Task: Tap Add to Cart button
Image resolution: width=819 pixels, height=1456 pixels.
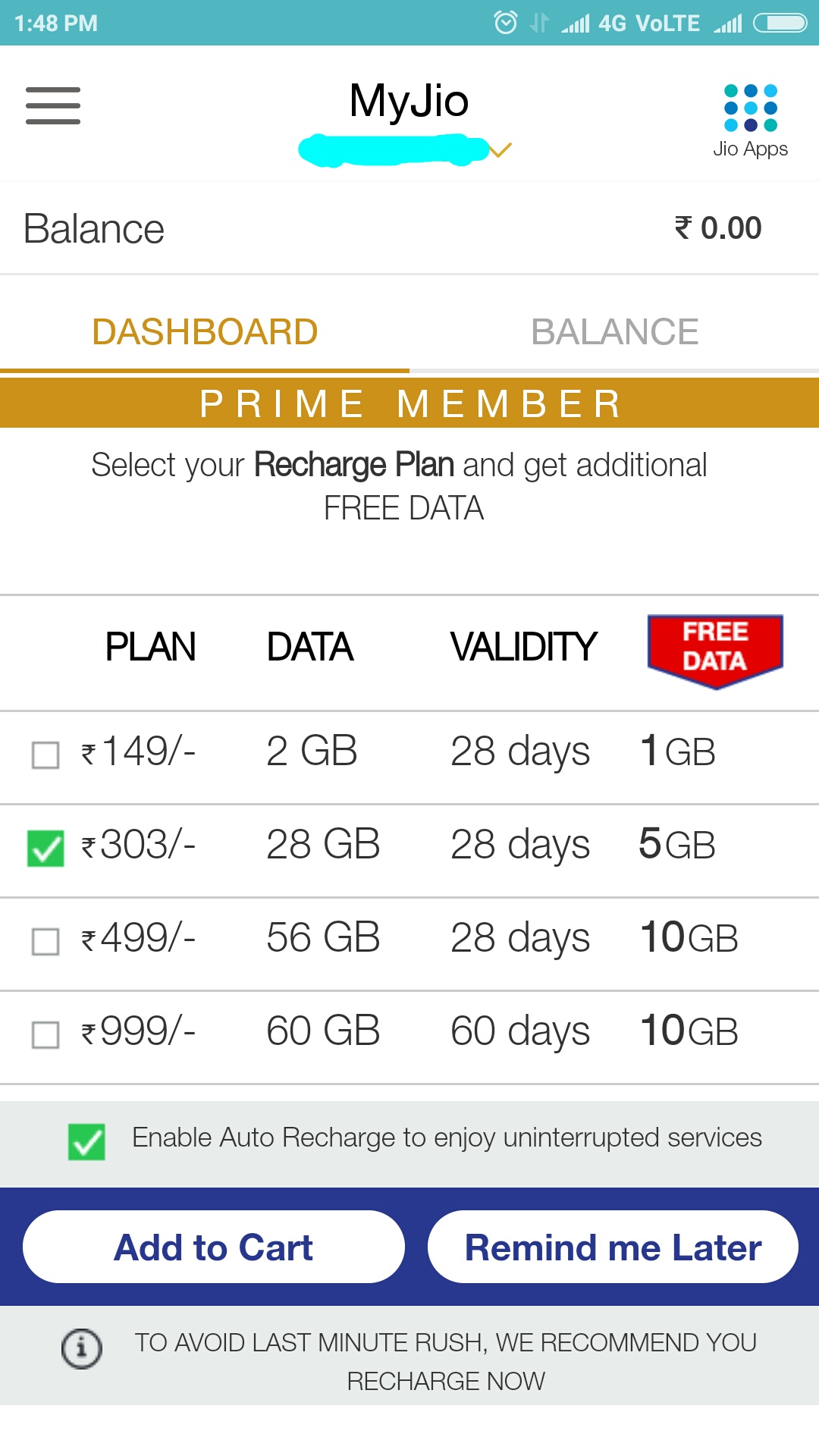Action: (x=214, y=1247)
